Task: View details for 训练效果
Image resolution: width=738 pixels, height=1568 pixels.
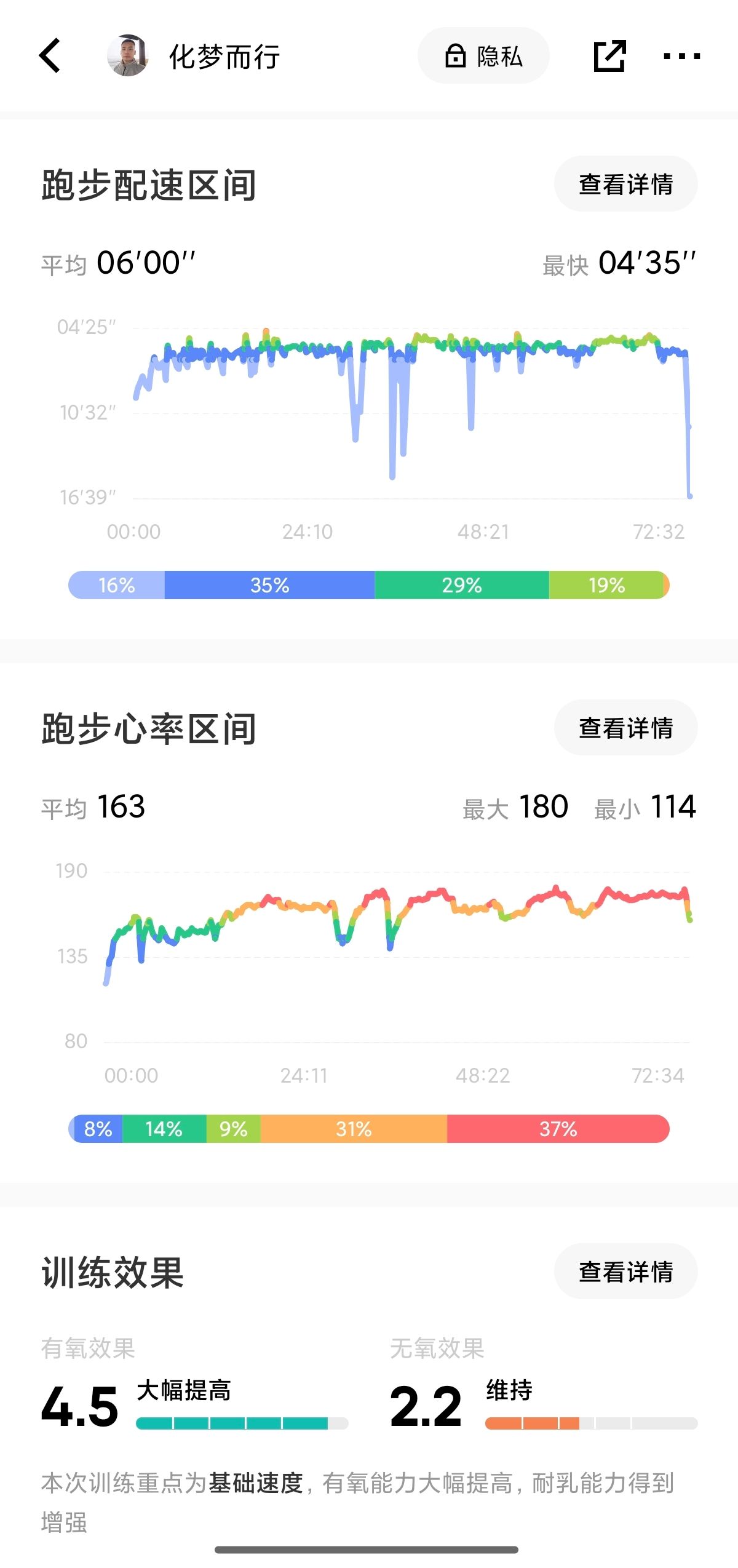Action: click(x=625, y=1272)
